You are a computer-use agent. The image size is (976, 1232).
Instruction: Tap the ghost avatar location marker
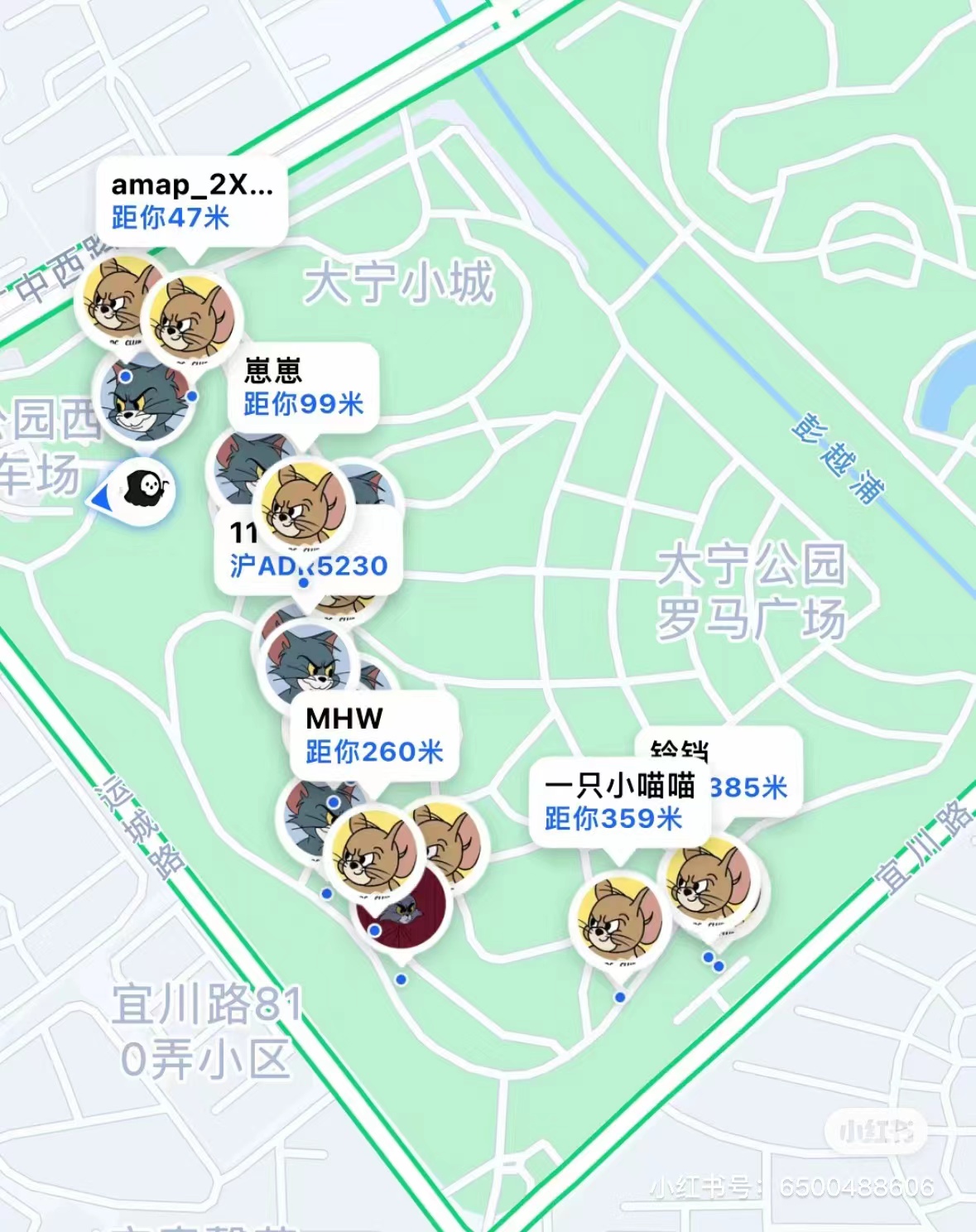tap(147, 489)
